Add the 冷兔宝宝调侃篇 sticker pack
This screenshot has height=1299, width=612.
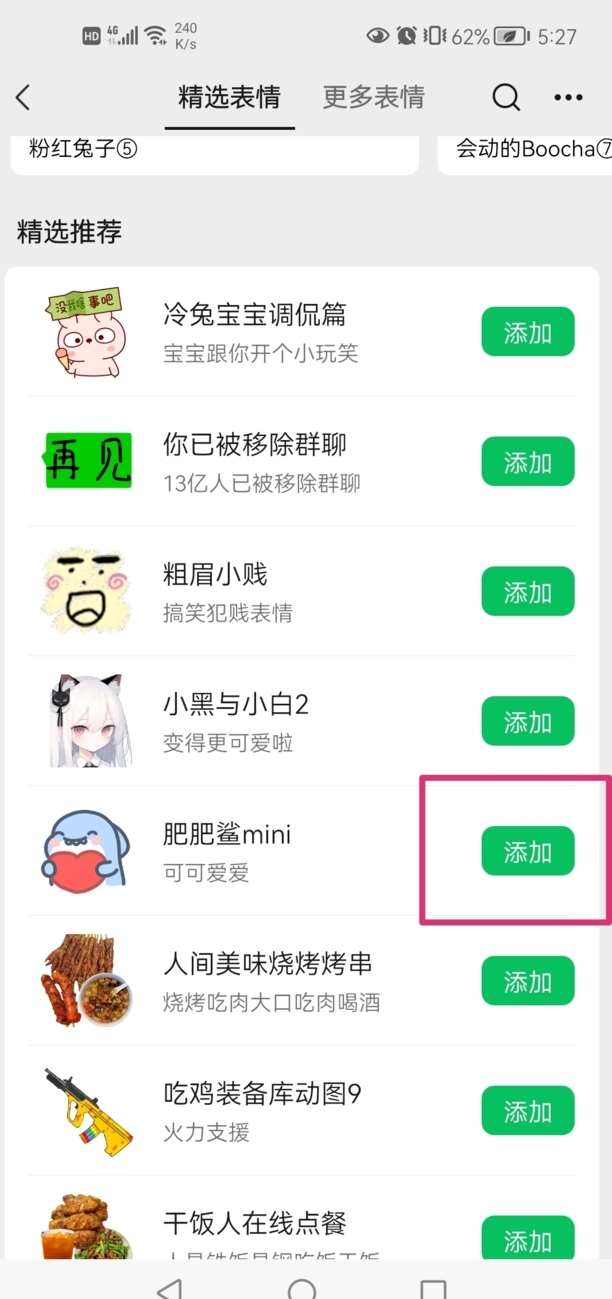(x=527, y=332)
